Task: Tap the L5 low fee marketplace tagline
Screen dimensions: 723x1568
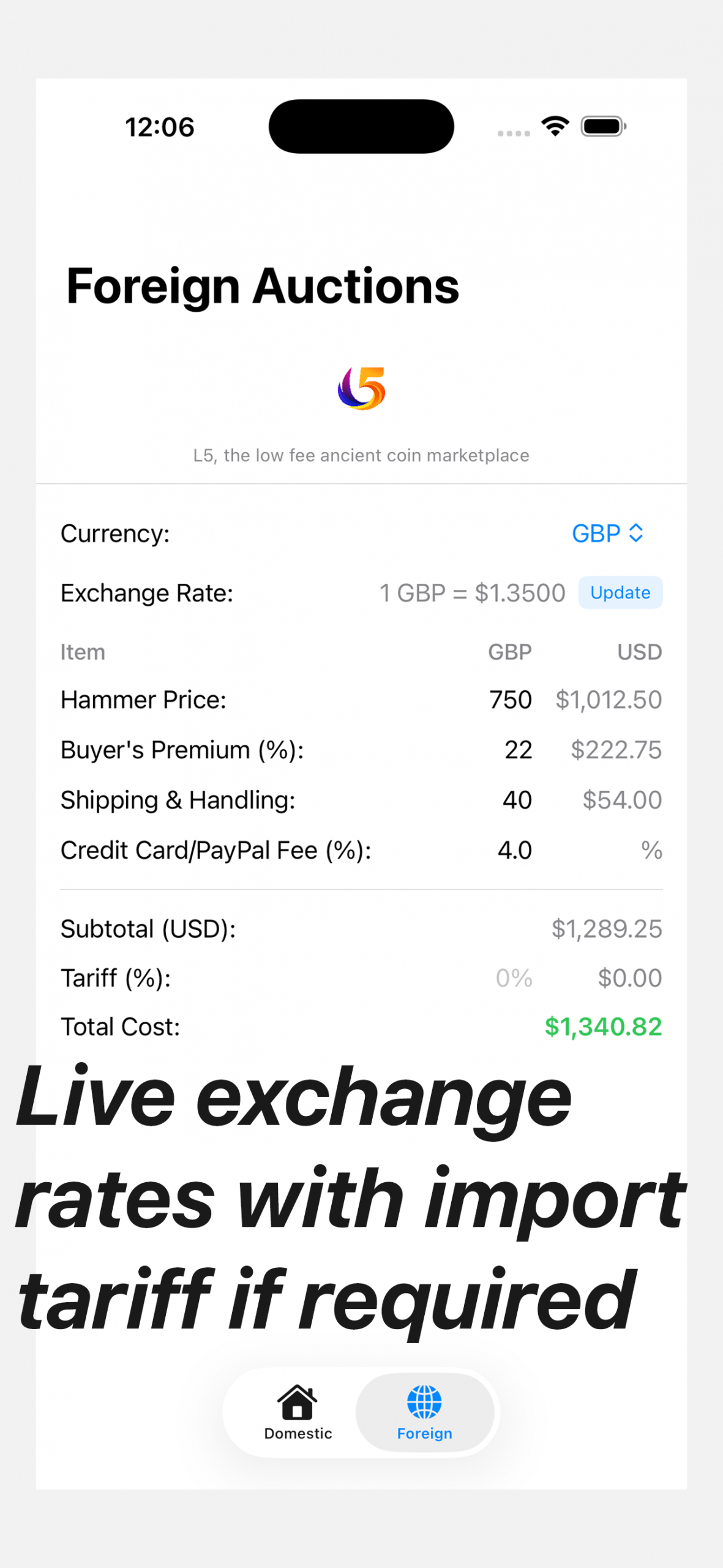Action: [361, 455]
